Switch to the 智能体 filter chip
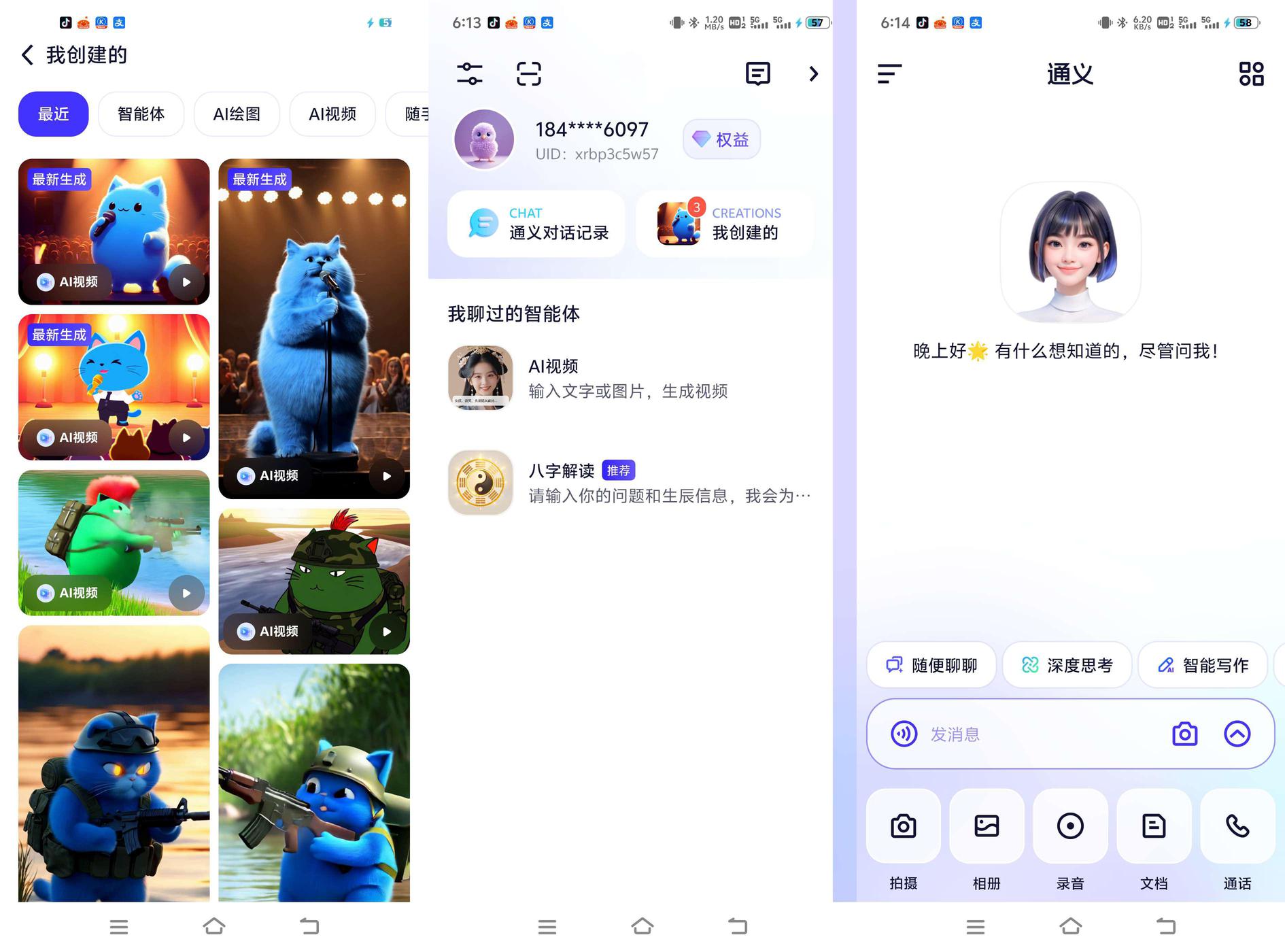 pos(141,114)
